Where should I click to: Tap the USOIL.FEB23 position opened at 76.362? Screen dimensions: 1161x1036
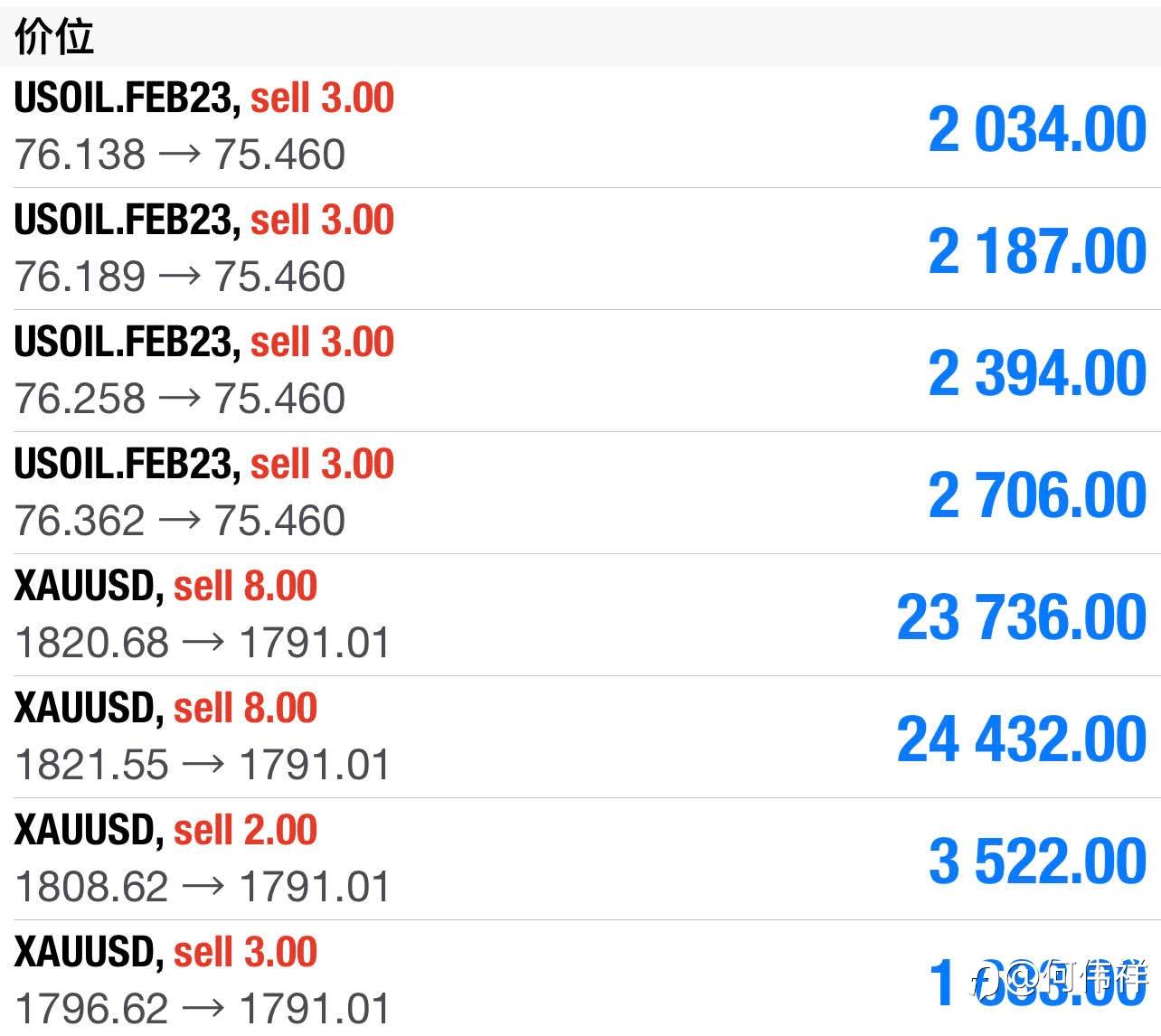(580, 493)
